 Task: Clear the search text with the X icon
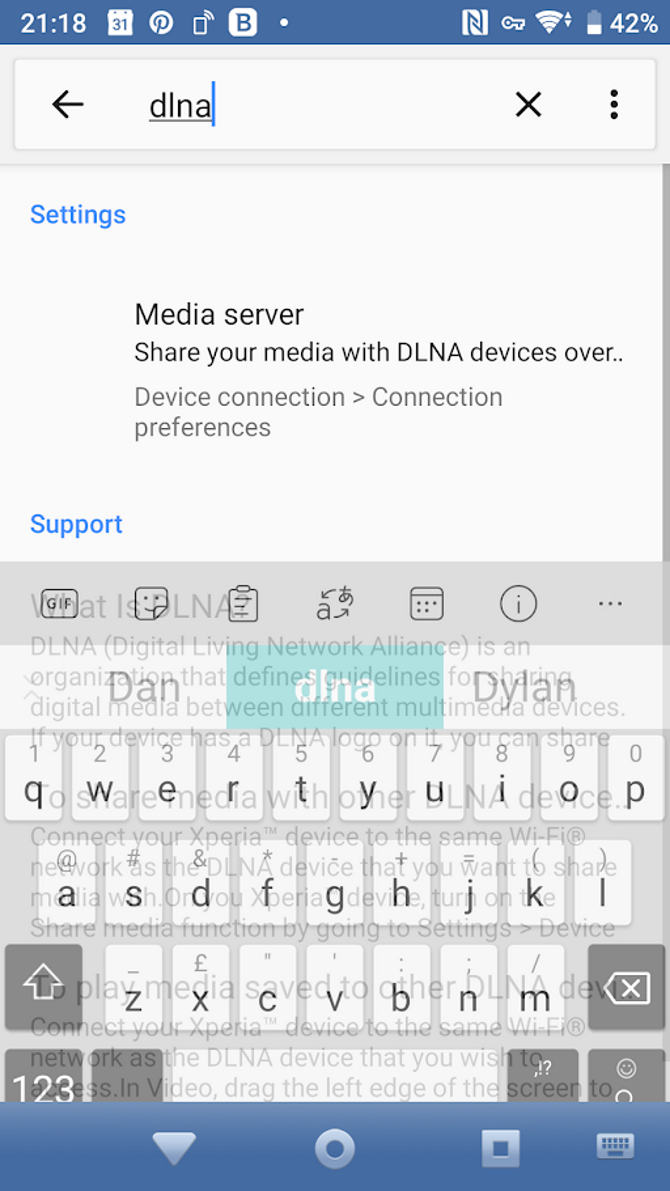pyautogui.click(x=528, y=104)
